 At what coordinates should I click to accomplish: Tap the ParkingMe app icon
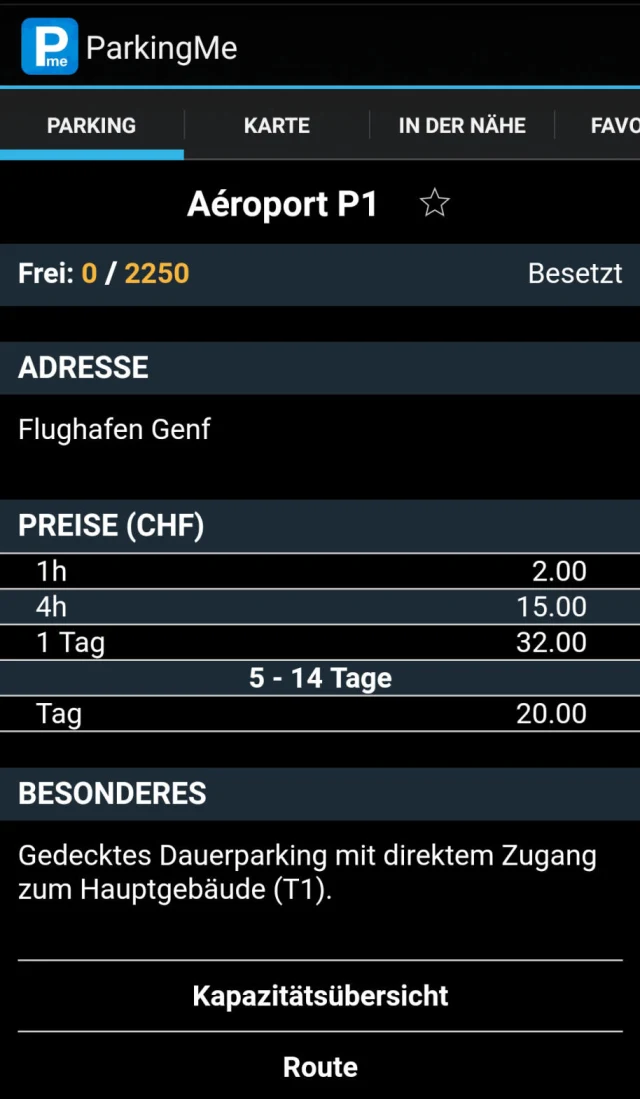[x=49, y=47]
